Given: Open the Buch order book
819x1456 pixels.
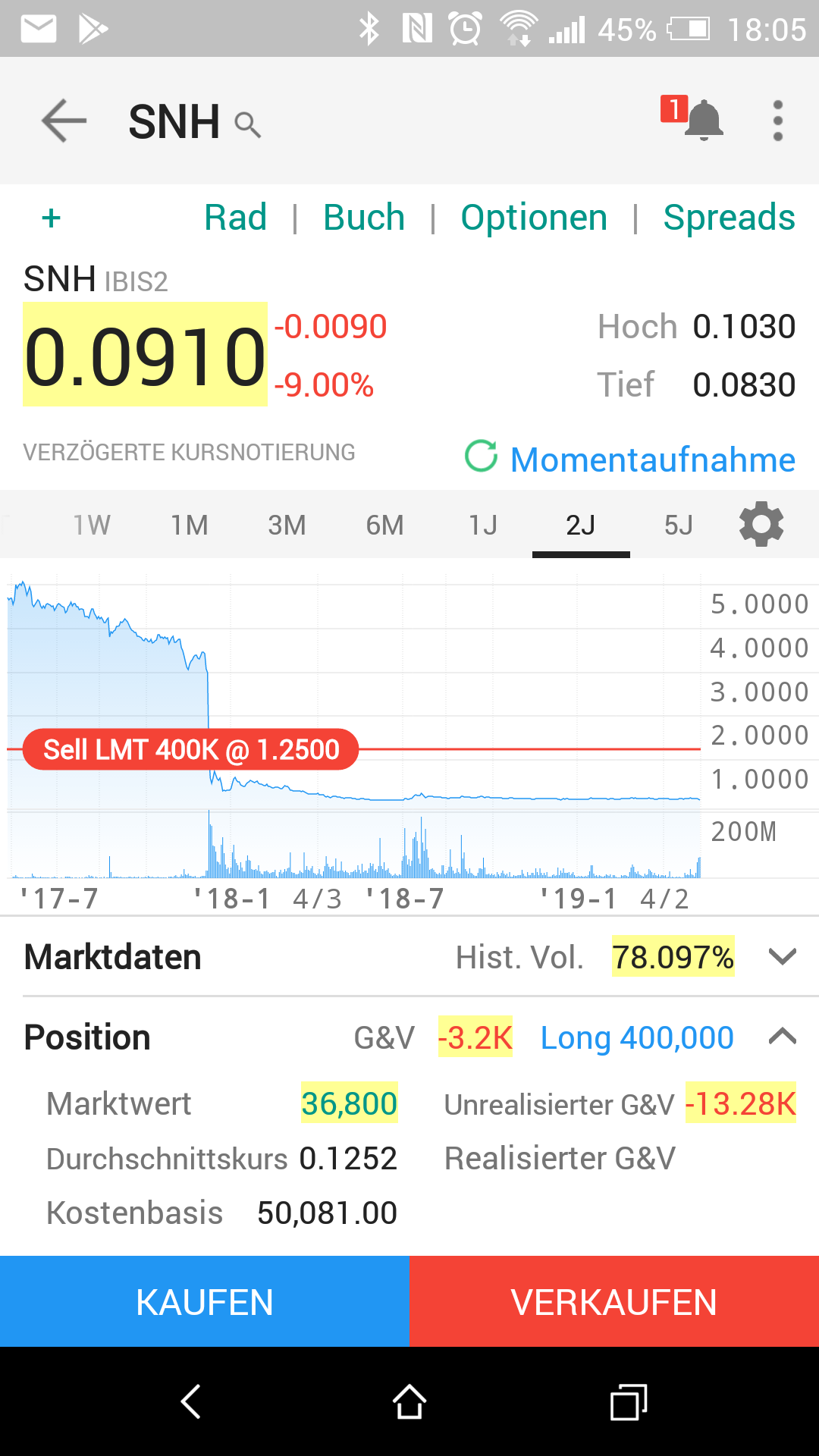Looking at the screenshot, I should (x=364, y=218).
